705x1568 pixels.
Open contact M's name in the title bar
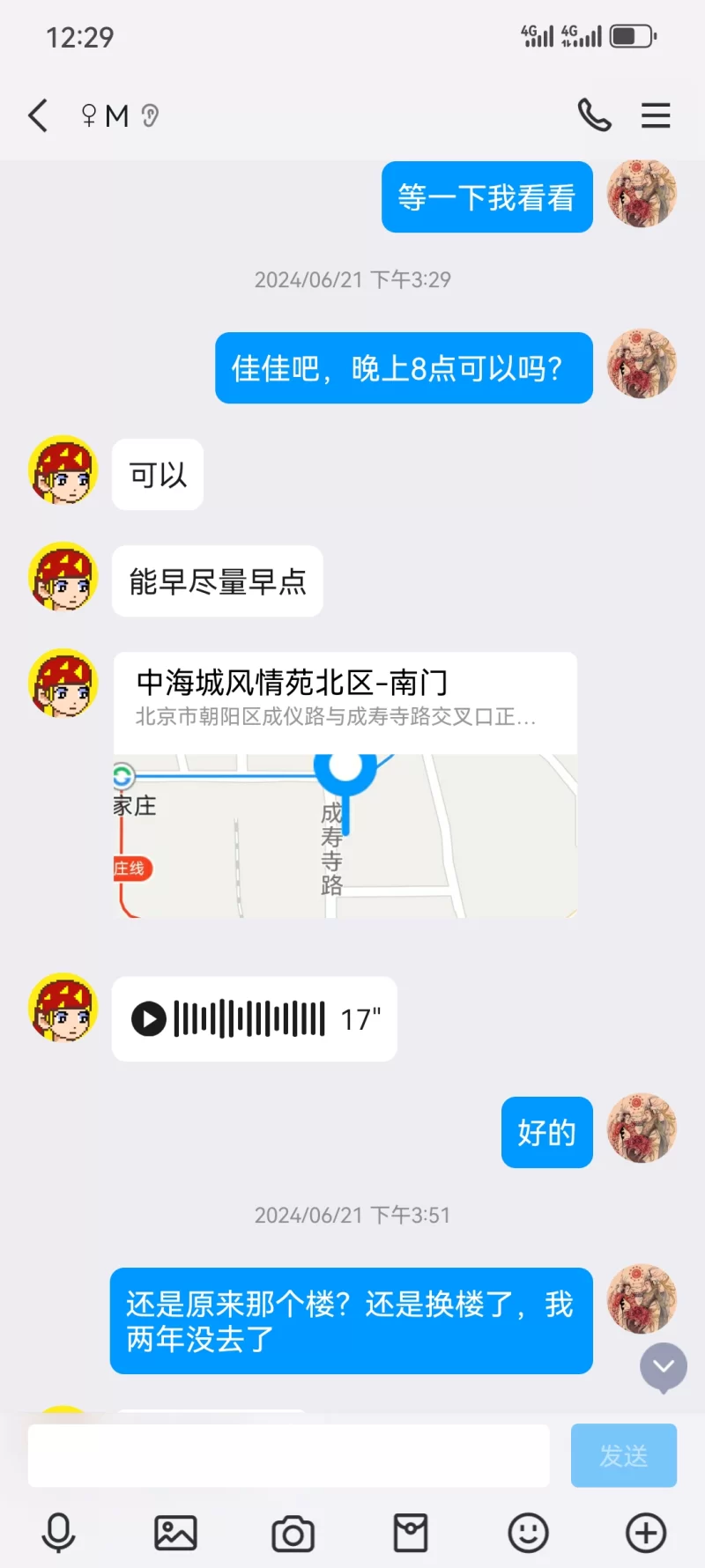[115, 115]
